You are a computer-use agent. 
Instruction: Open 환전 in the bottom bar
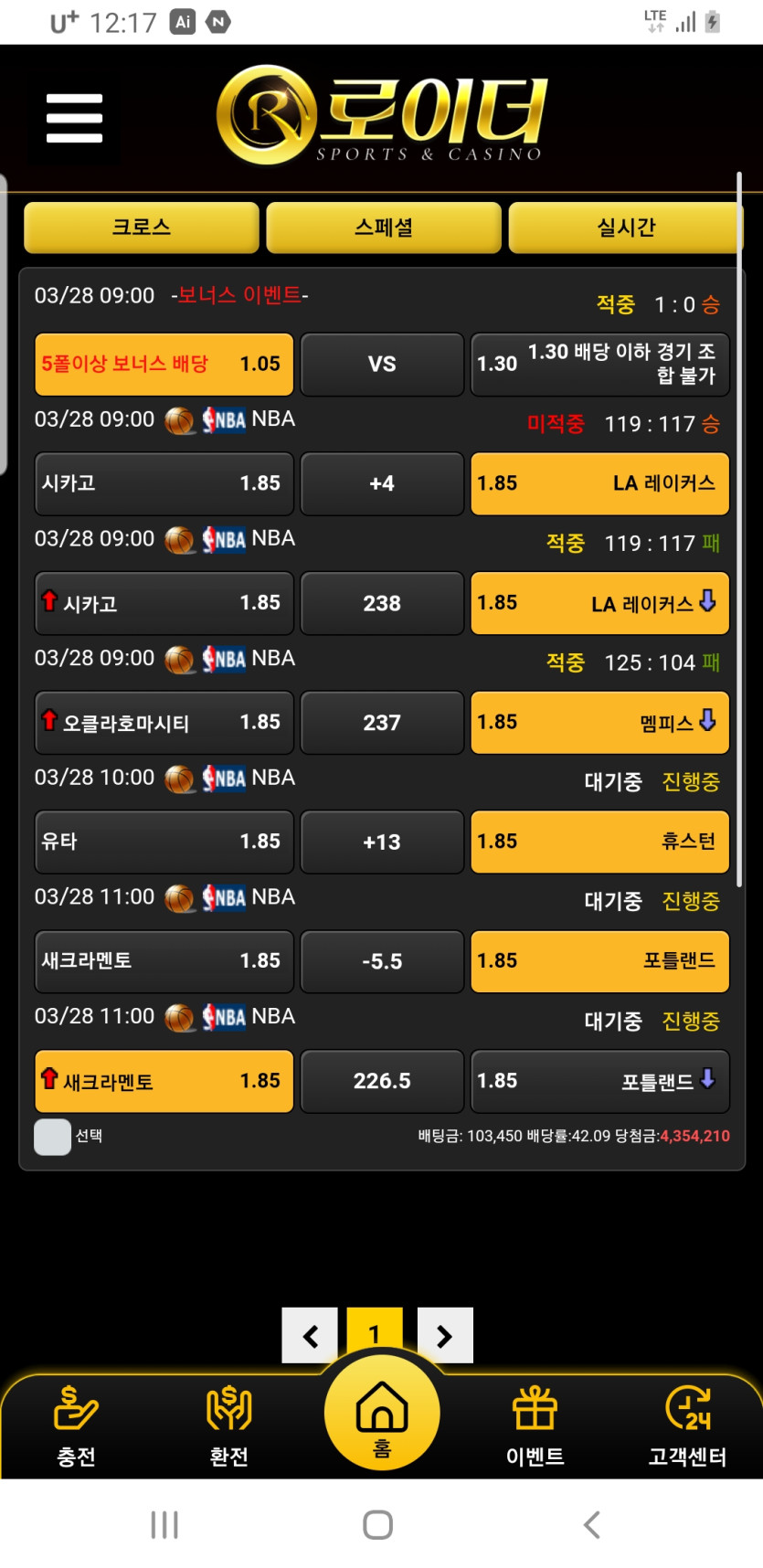228,1425
